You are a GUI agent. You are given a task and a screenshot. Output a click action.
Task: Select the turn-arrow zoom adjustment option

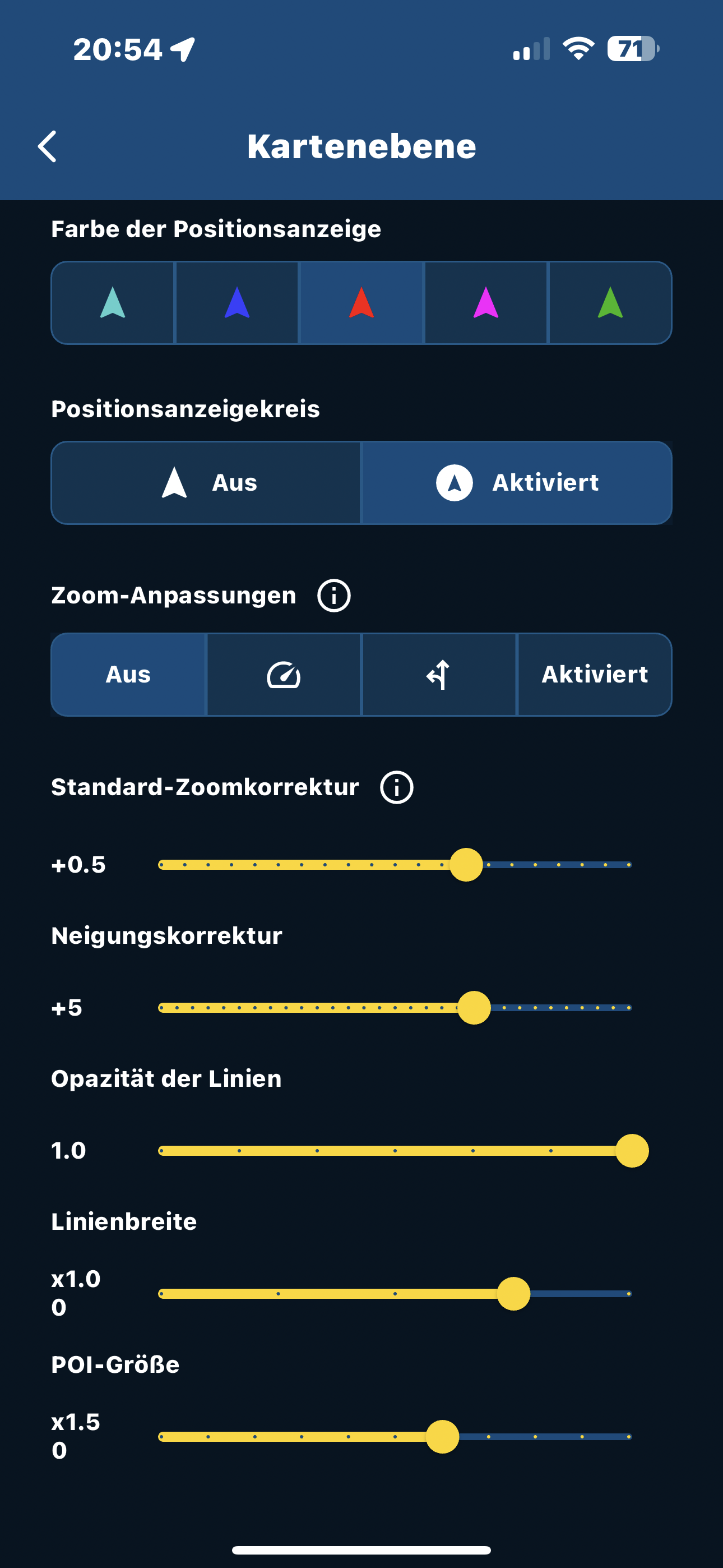coord(439,675)
